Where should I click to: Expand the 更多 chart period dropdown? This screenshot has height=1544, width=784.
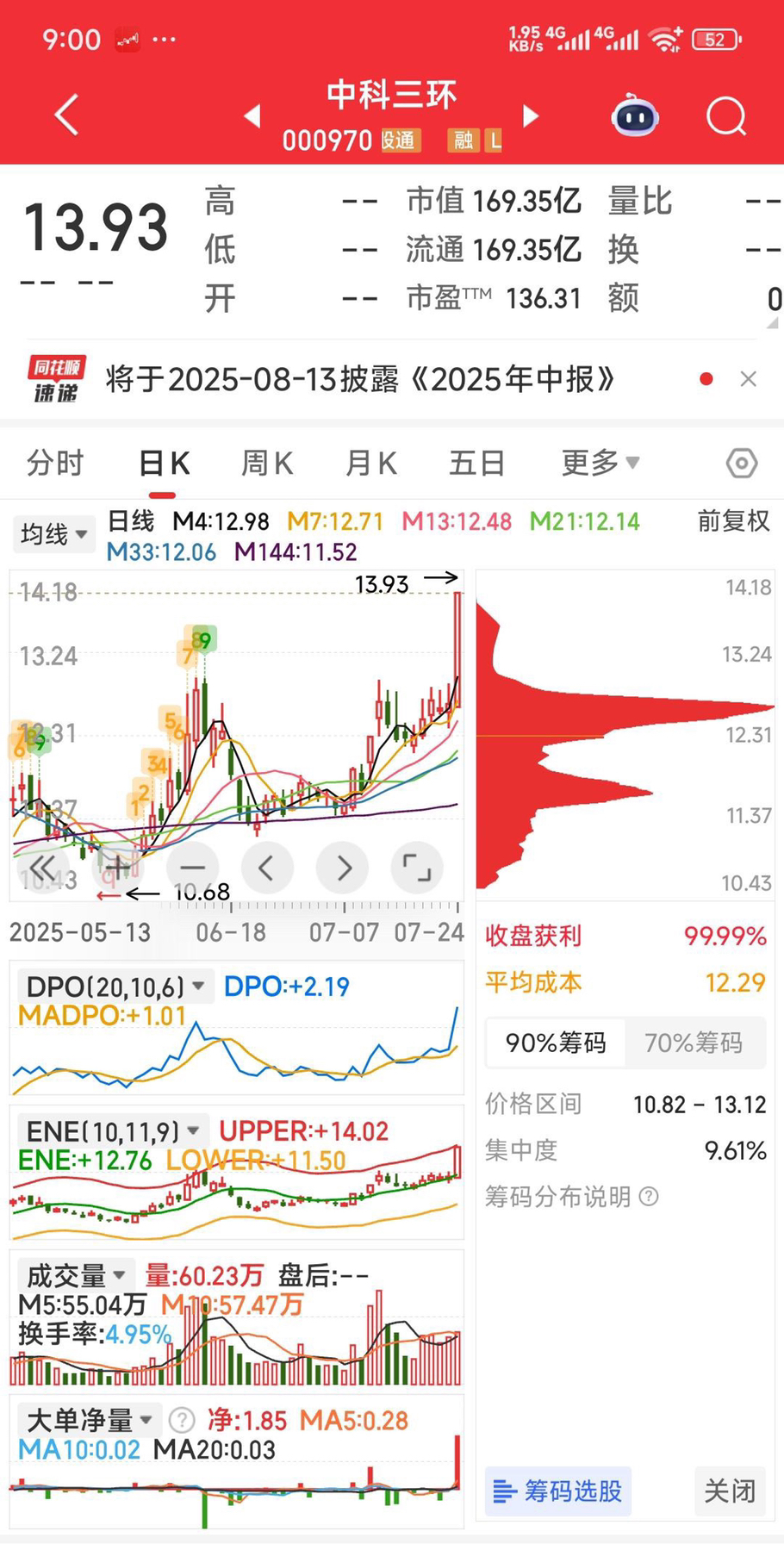[x=600, y=463]
